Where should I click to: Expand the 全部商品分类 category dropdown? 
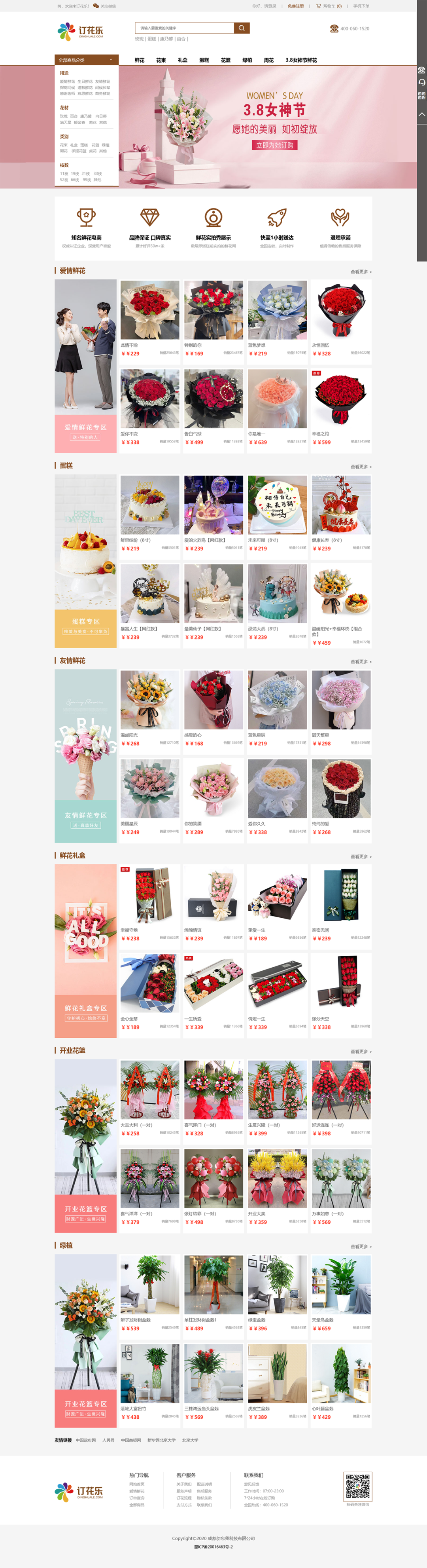pos(86,60)
